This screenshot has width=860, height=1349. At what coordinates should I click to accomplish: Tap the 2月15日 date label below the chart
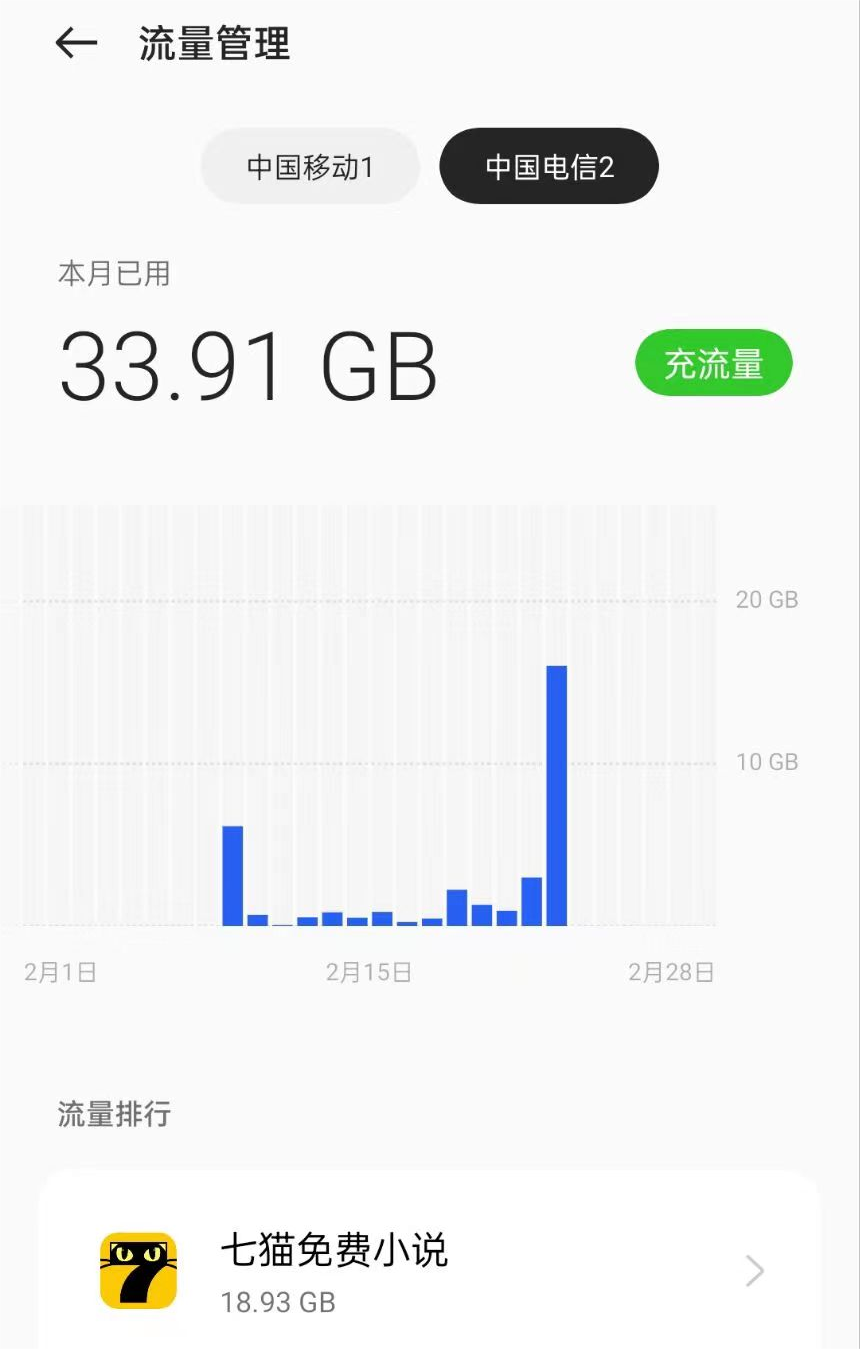369,971
